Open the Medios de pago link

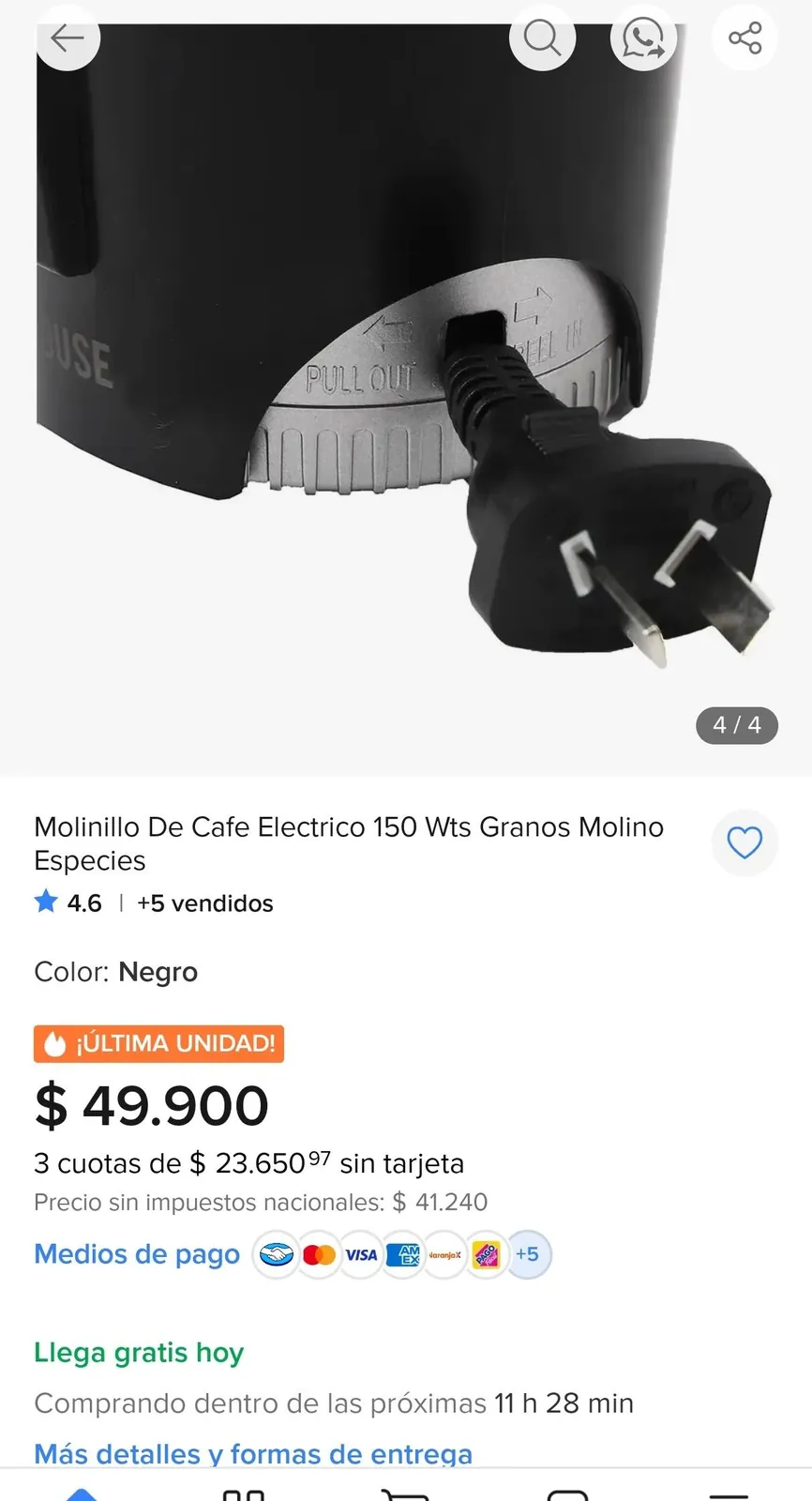[137, 1254]
